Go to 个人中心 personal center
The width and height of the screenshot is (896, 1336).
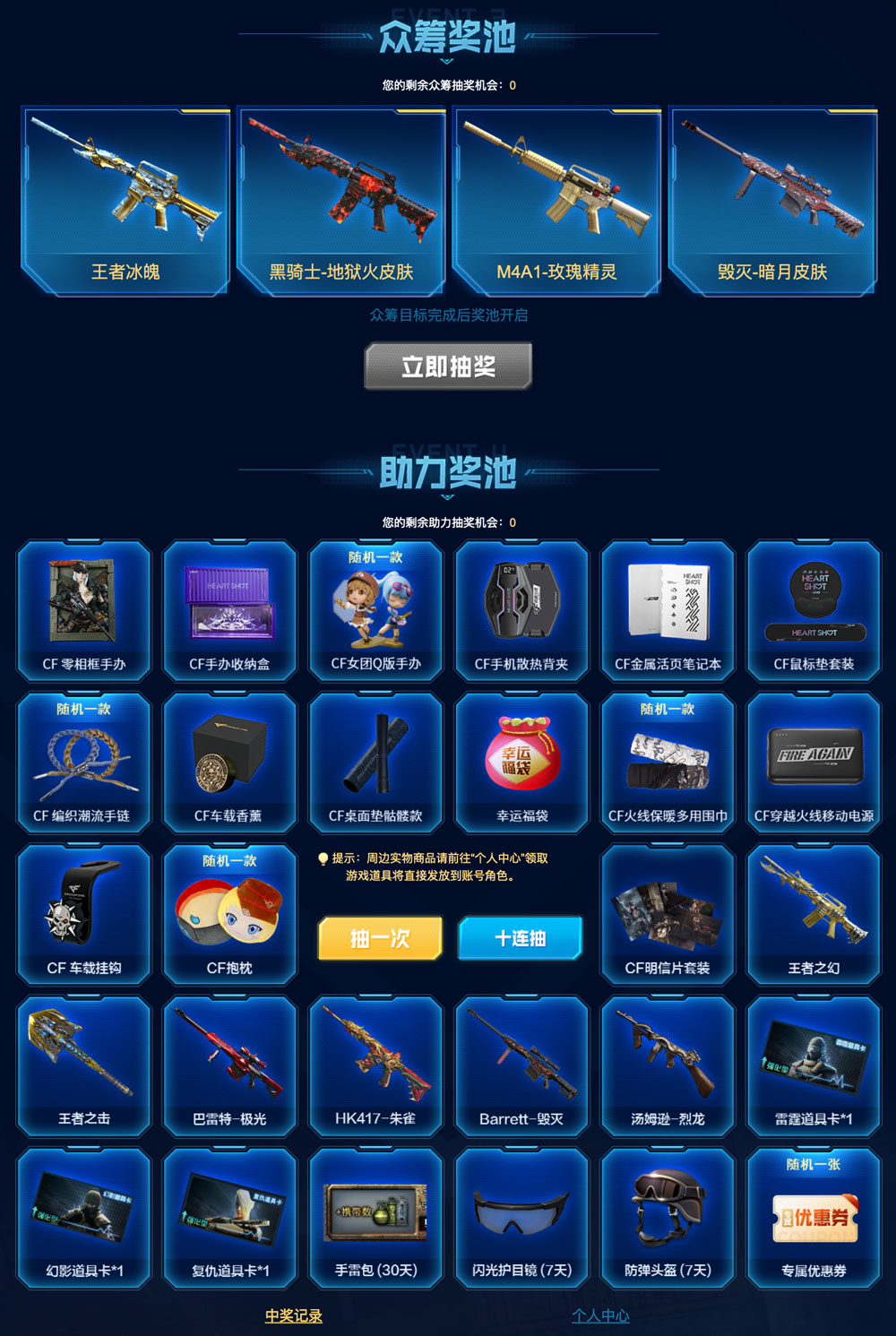tap(600, 1315)
